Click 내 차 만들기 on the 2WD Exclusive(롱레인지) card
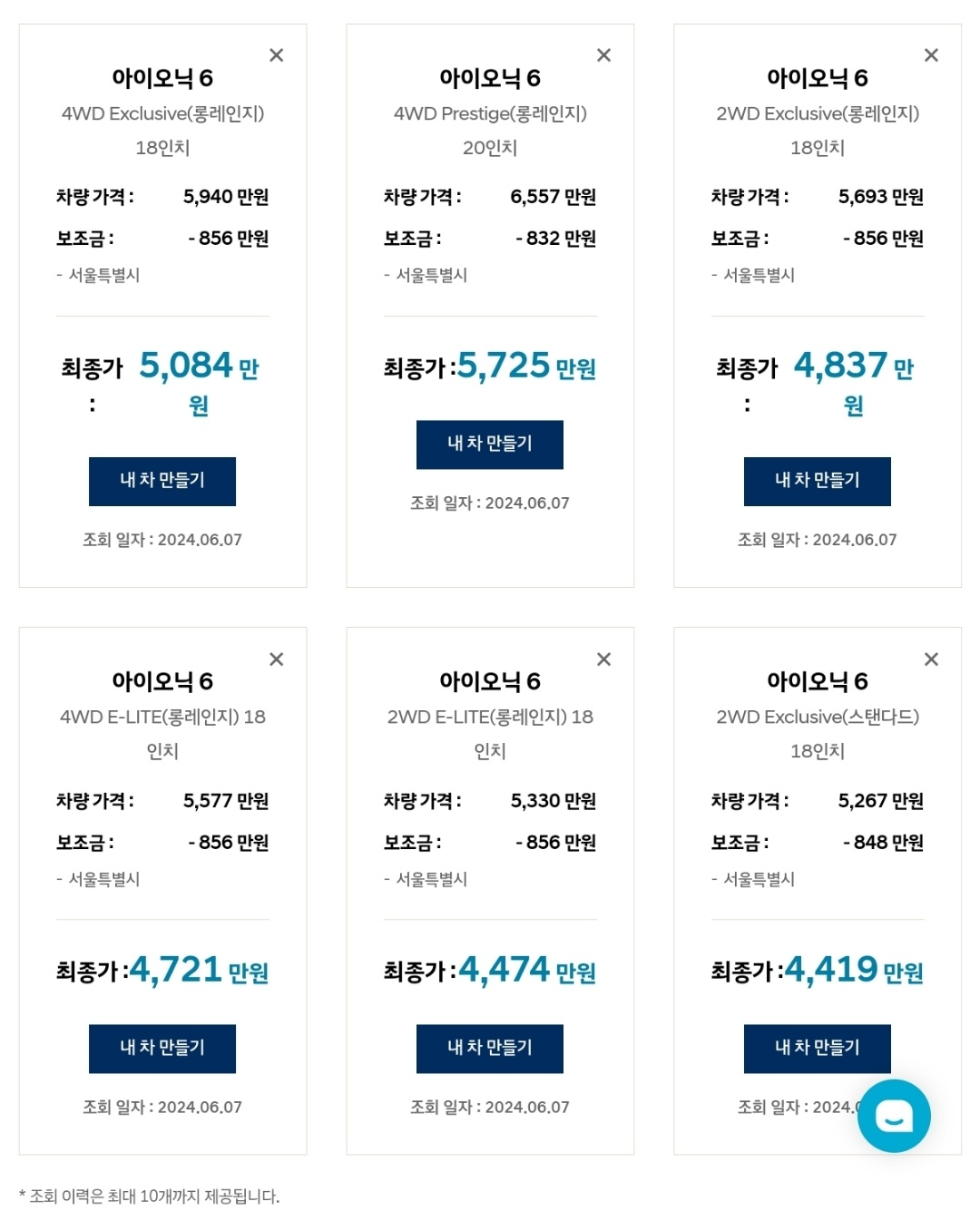The width and height of the screenshot is (980, 1221). [817, 481]
